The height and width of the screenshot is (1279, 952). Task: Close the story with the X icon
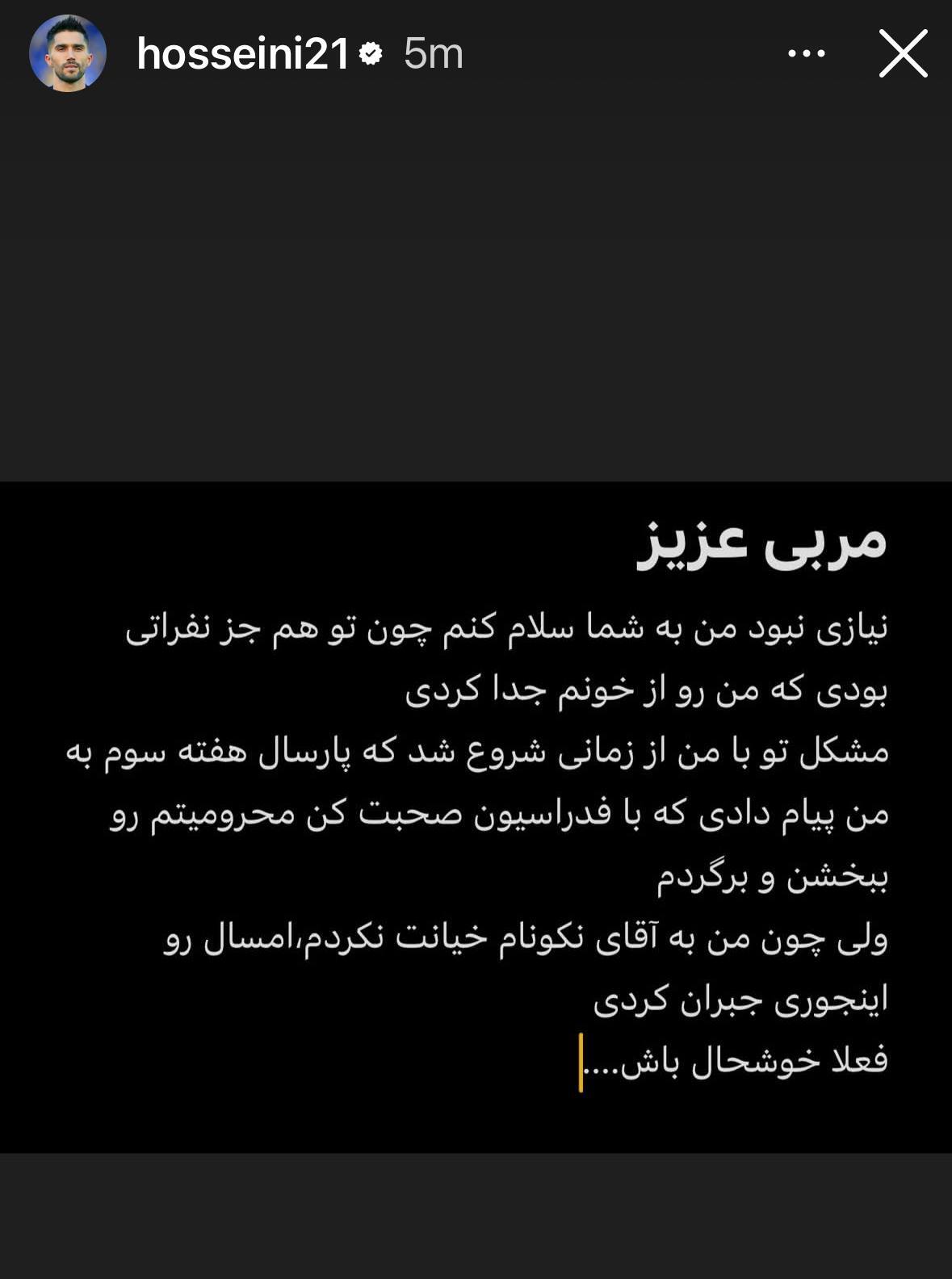coord(902,53)
